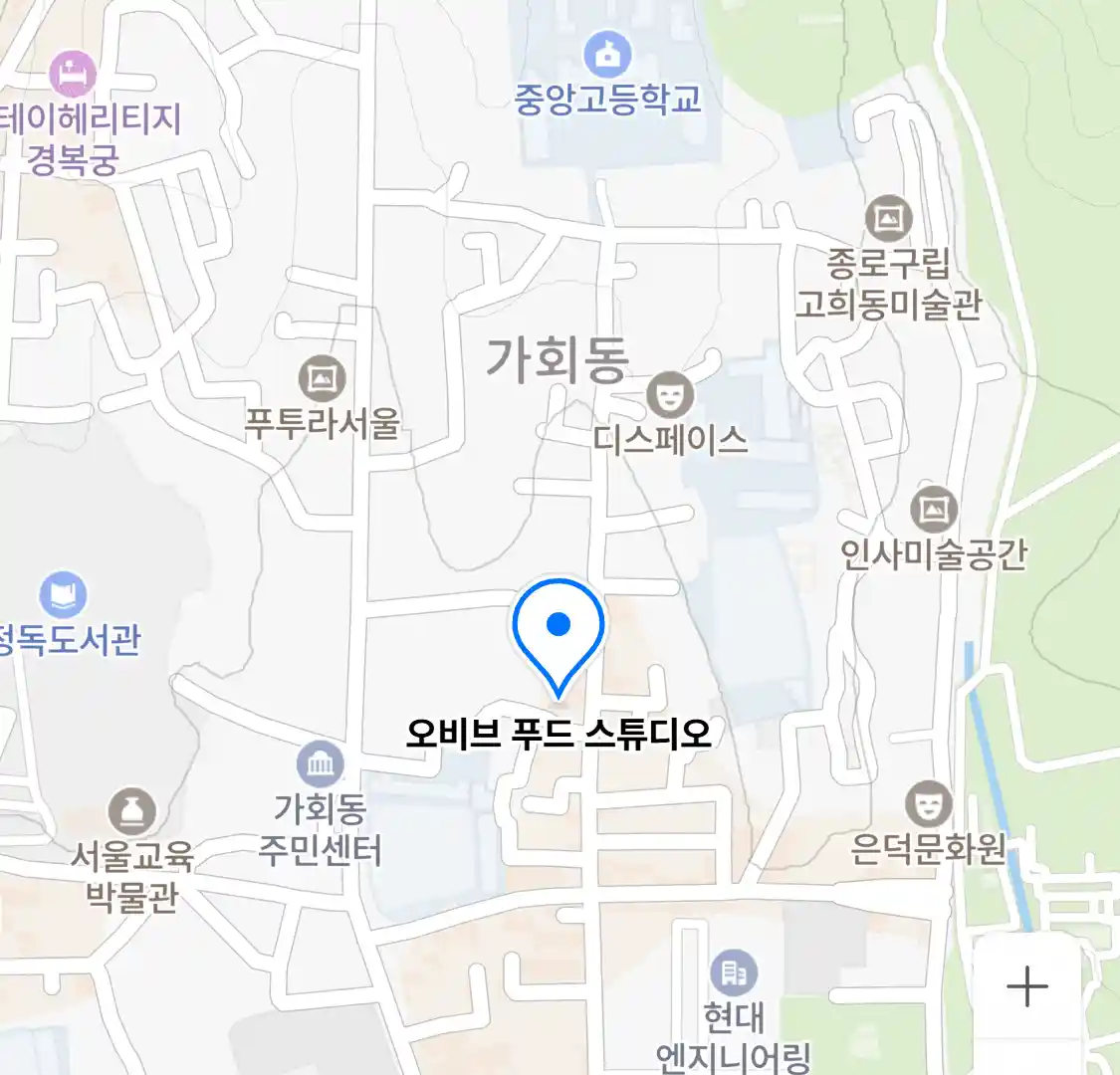Open the 푸투라서울 gallery marker
Viewport: 1120px width, 1075px height.
point(323,378)
